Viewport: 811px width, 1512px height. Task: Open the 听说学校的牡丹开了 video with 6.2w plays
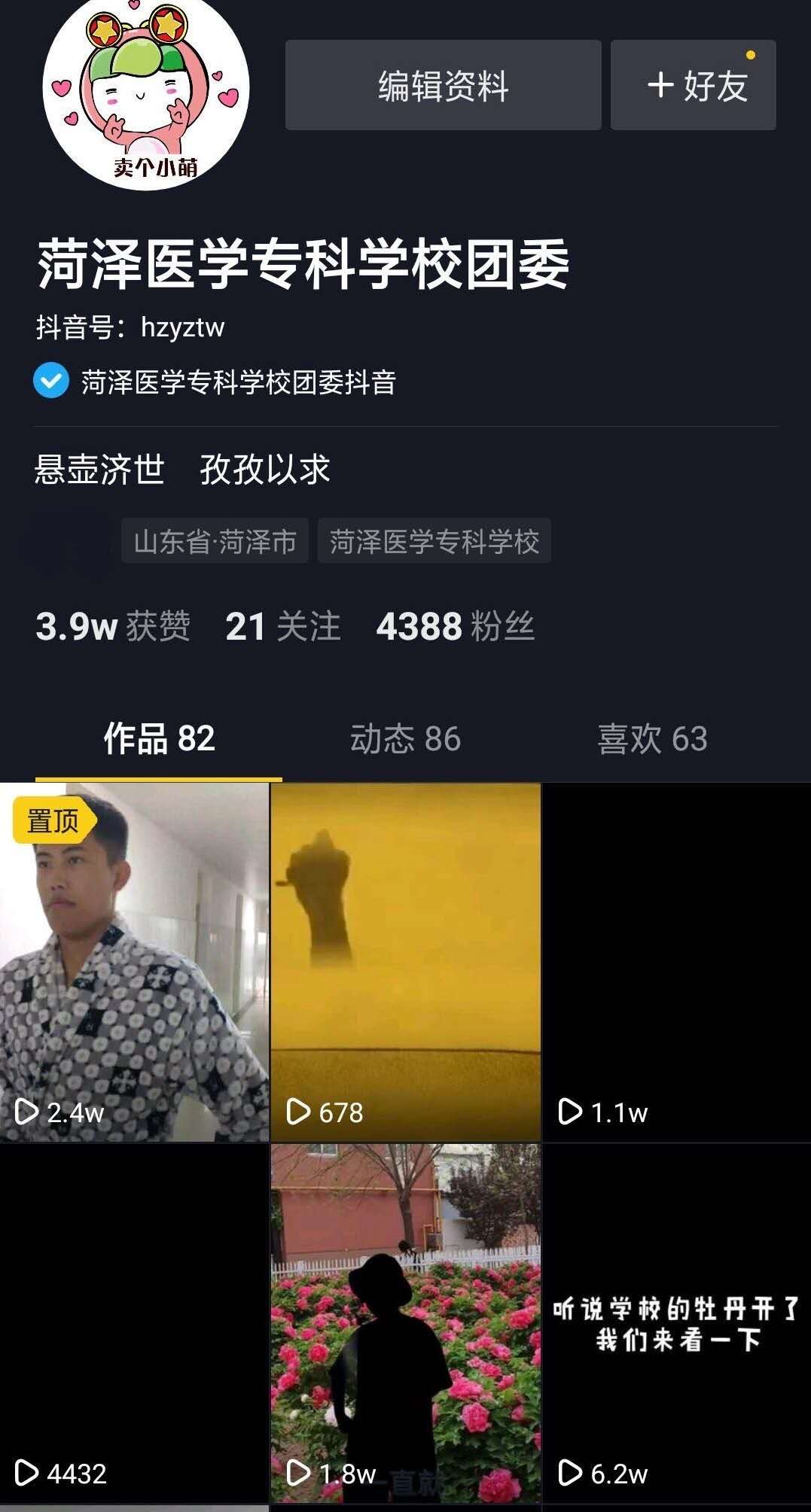676,1323
